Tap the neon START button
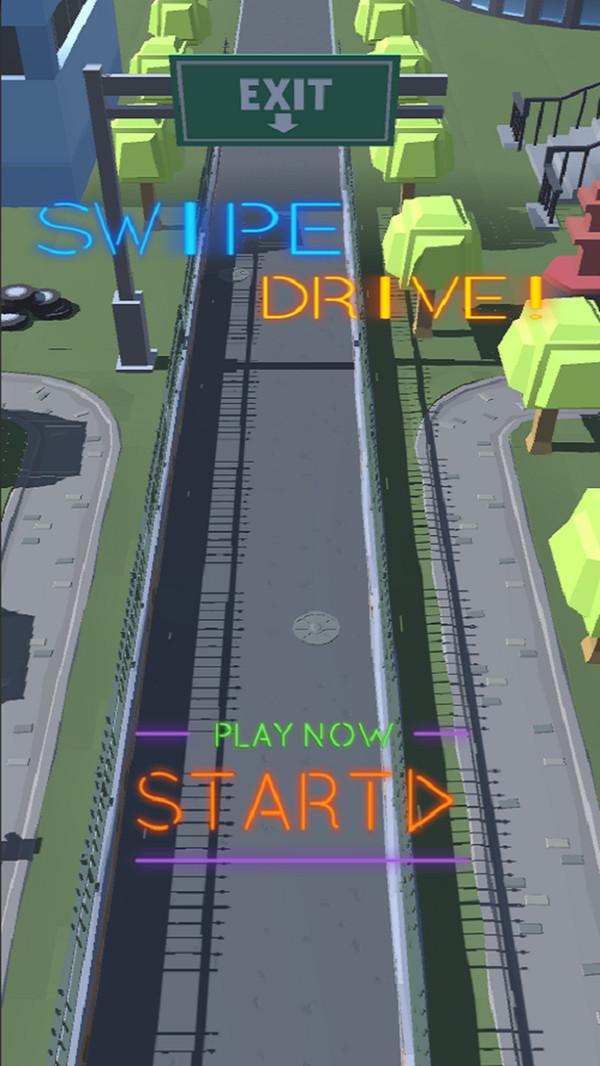600x1066 pixels. pyautogui.click(x=297, y=802)
